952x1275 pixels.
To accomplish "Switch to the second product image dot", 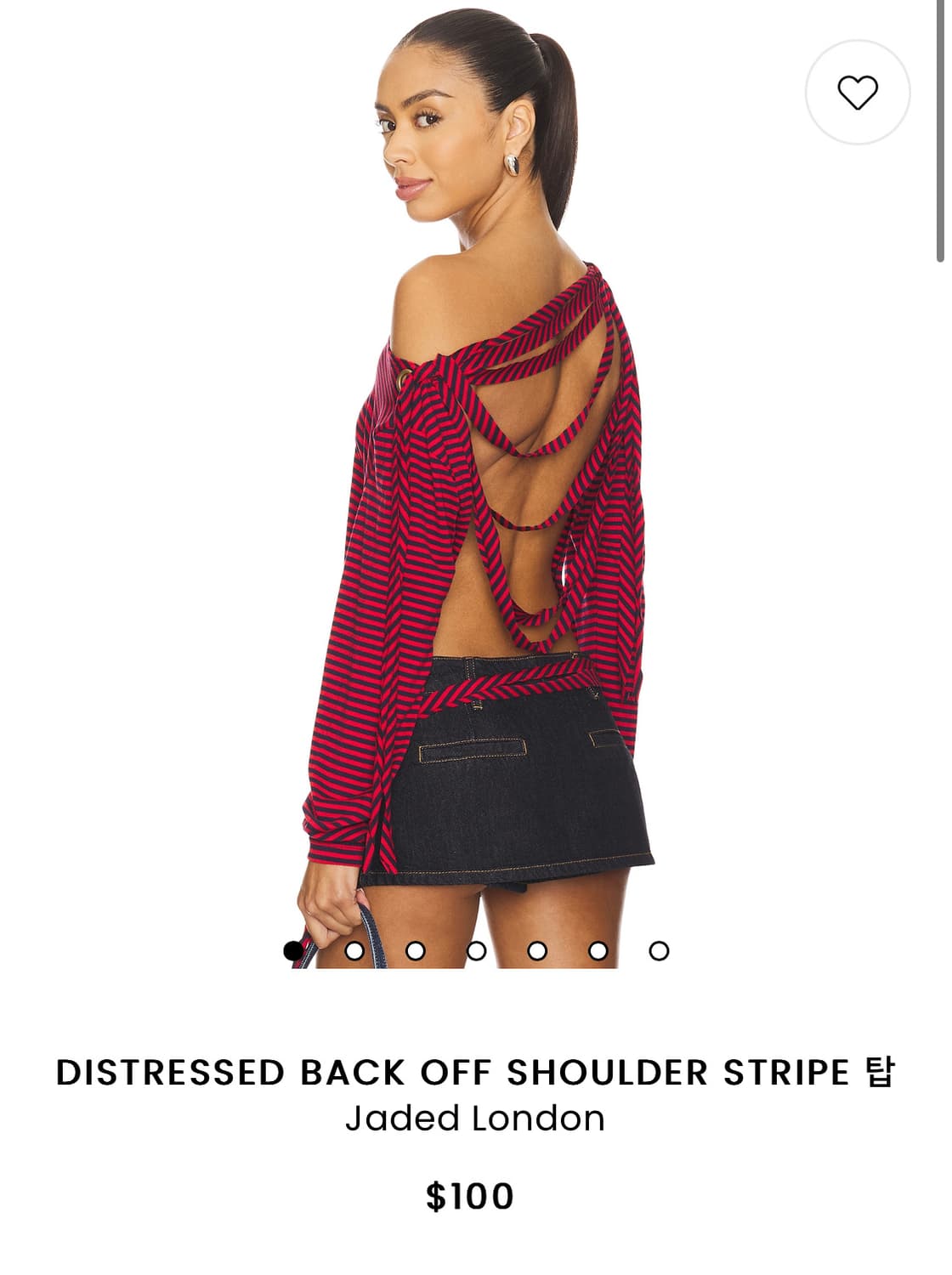I will [354, 949].
